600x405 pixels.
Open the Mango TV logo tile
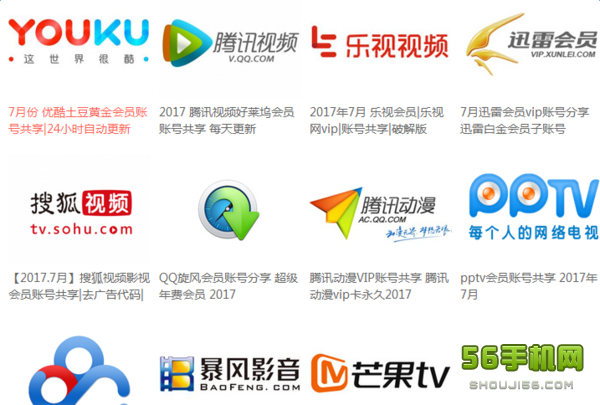pos(378,374)
